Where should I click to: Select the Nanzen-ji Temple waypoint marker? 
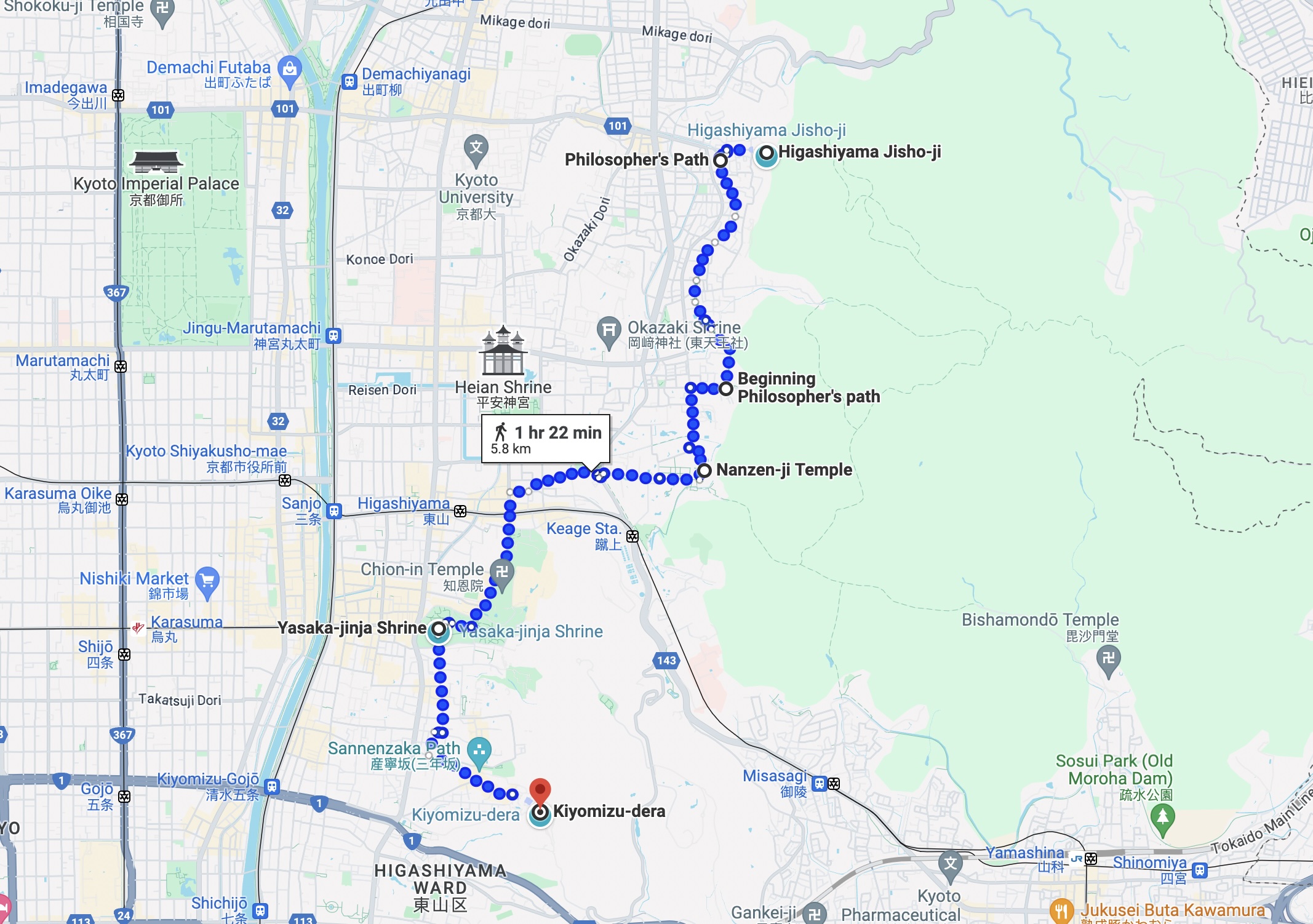click(704, 471)
